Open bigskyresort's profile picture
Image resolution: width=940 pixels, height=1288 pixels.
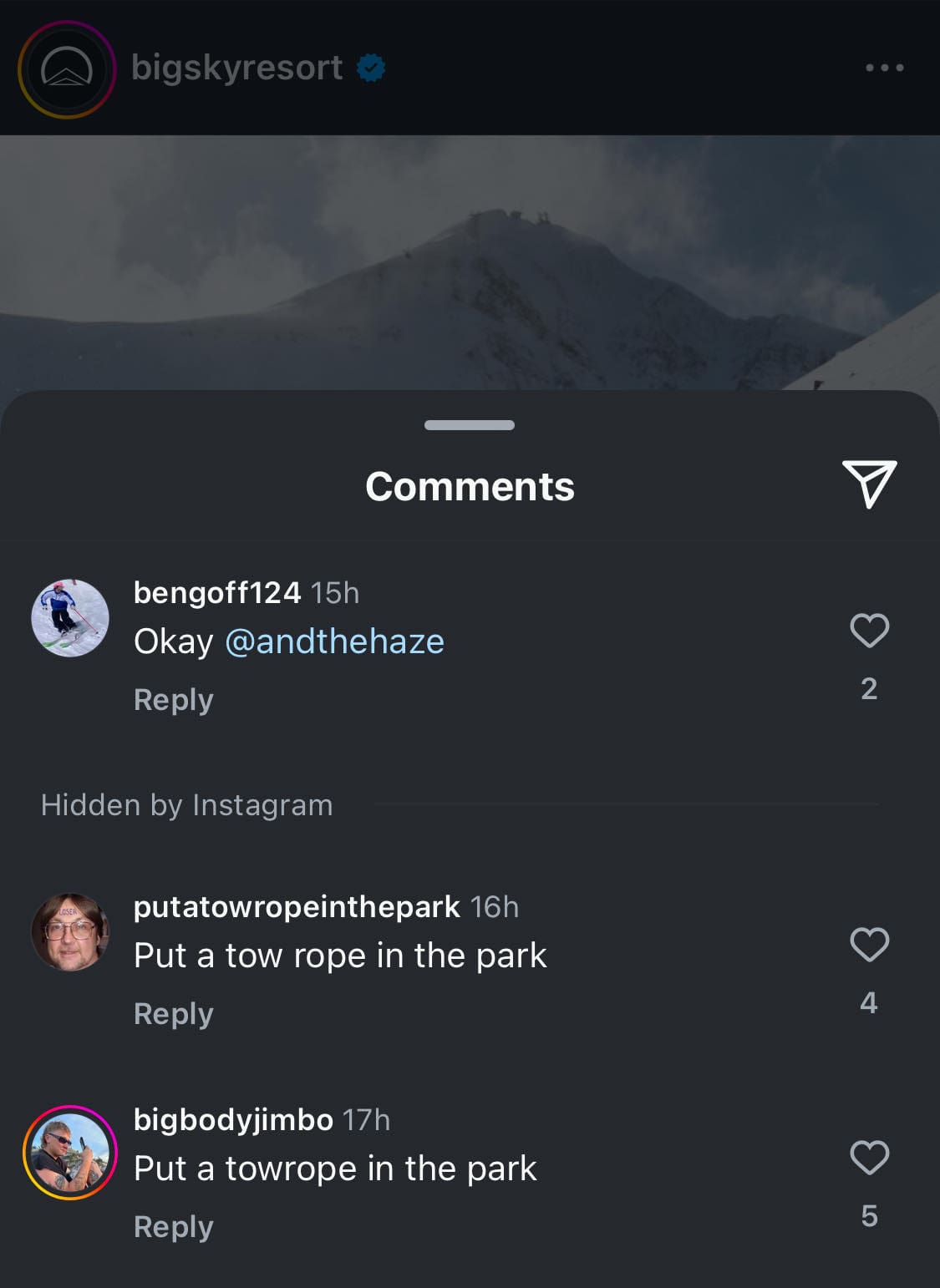[x=67, y=69]
